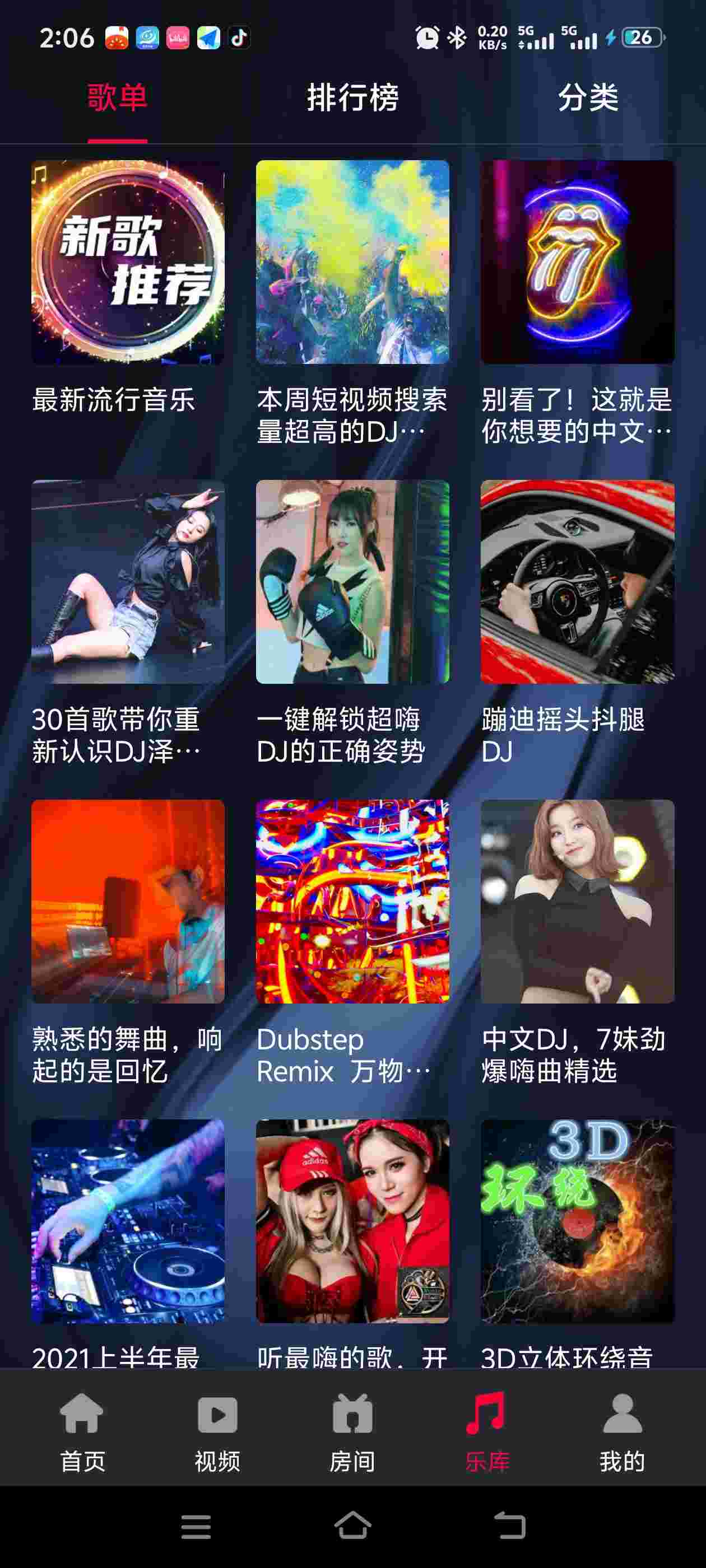Open the 30首歌带你重新认识DJ泽 playlist
Viewport: 706px width, 1568px height.
click(x=128, y=582)
